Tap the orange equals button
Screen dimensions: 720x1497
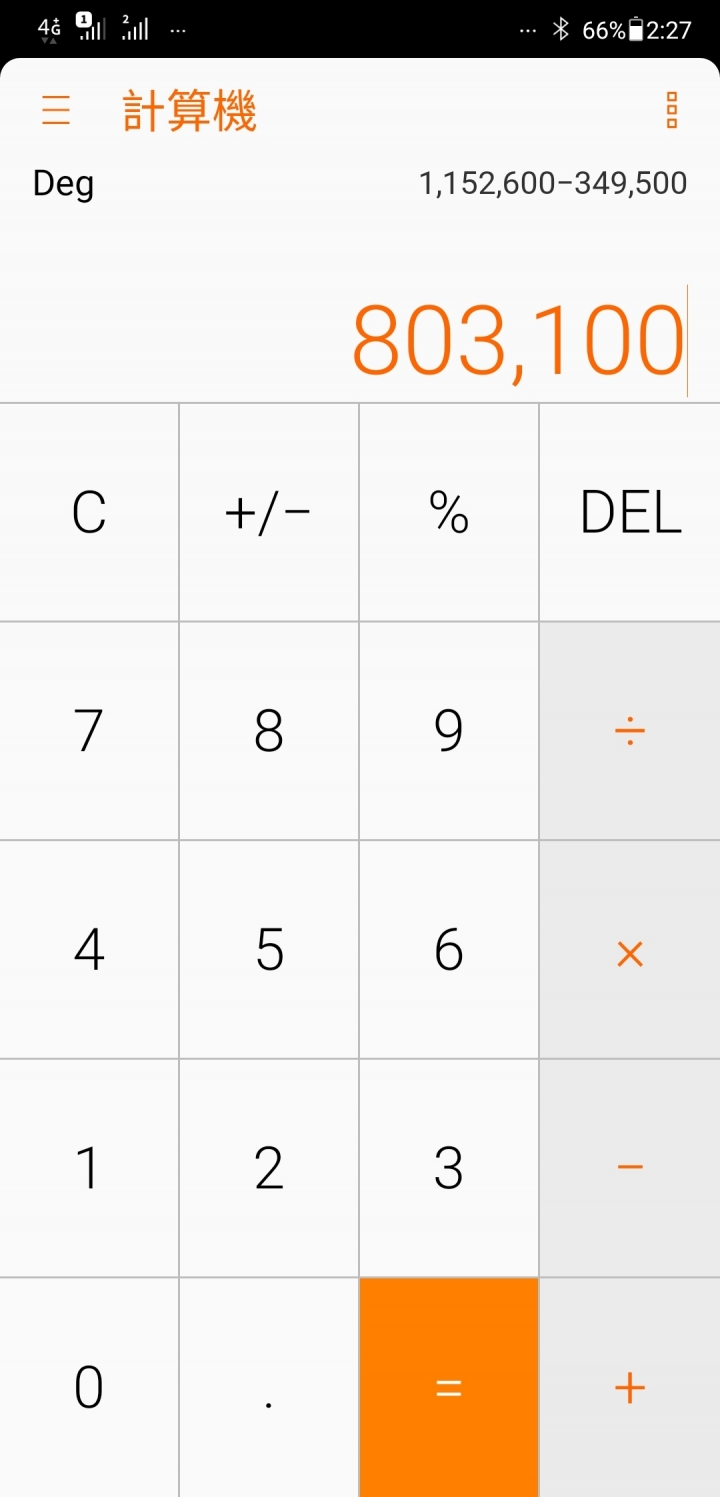[449, 1387]
